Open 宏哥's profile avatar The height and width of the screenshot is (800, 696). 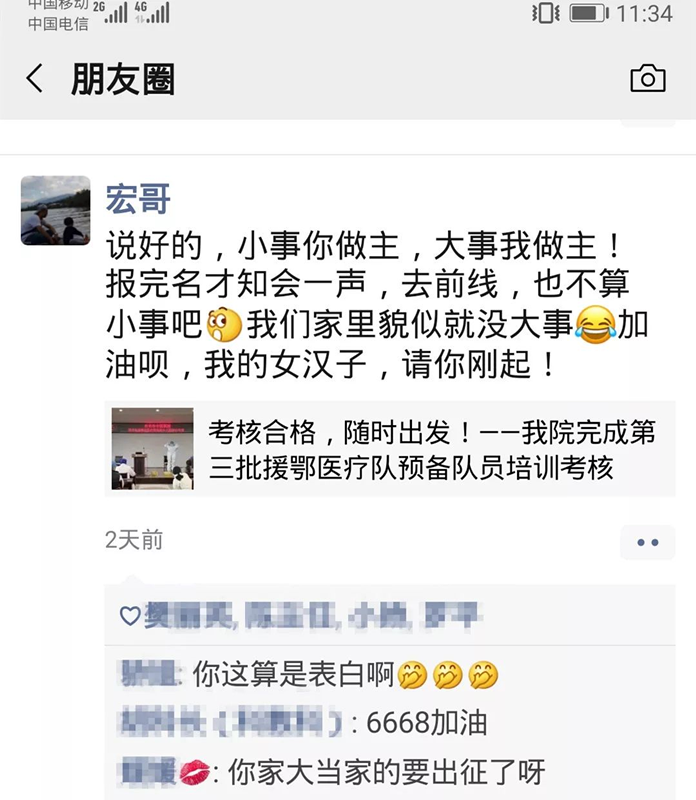click(55, 211)
